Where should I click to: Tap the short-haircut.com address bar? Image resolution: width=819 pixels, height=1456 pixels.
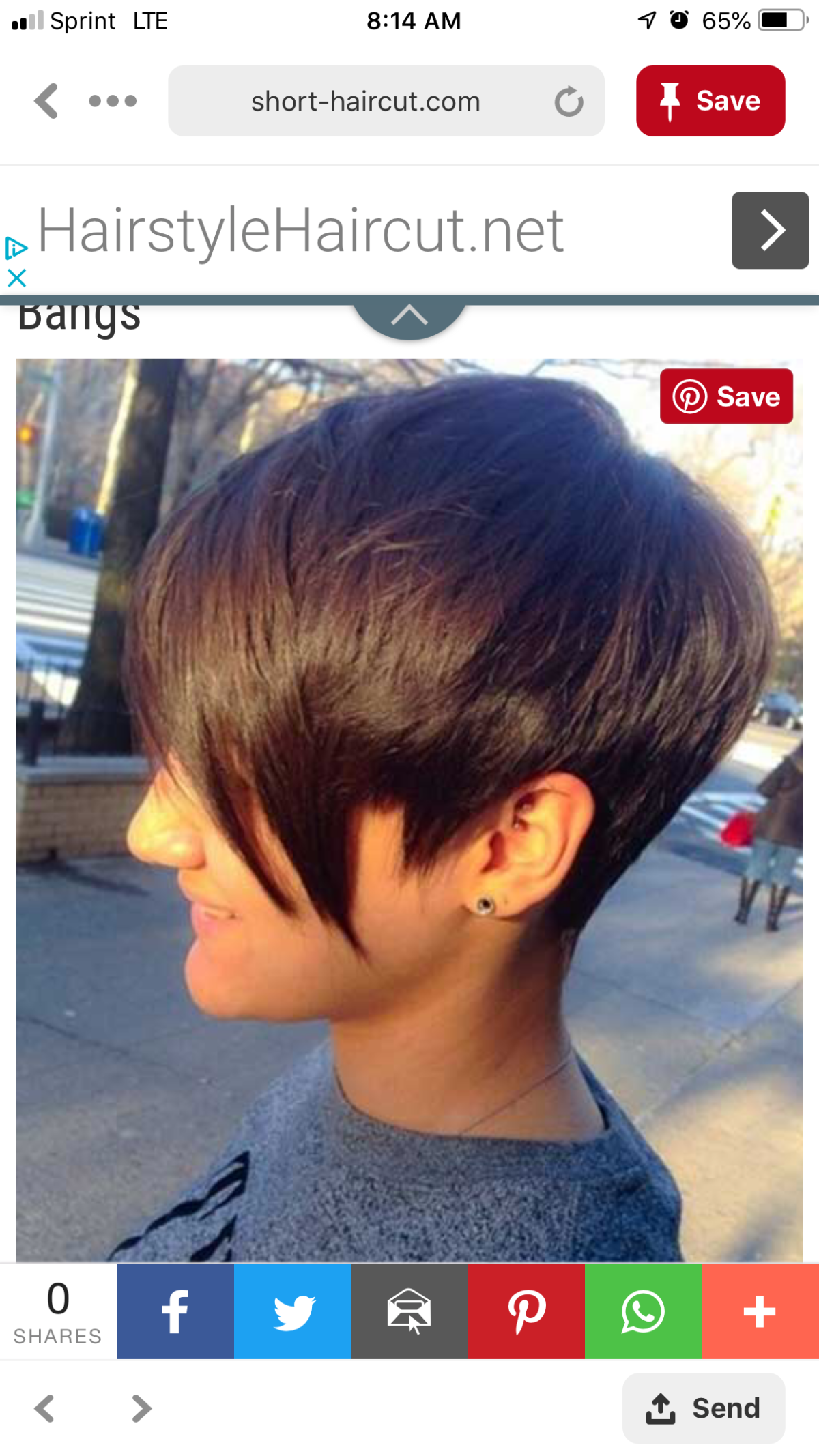pyautogui.click(x=365, y=101)
